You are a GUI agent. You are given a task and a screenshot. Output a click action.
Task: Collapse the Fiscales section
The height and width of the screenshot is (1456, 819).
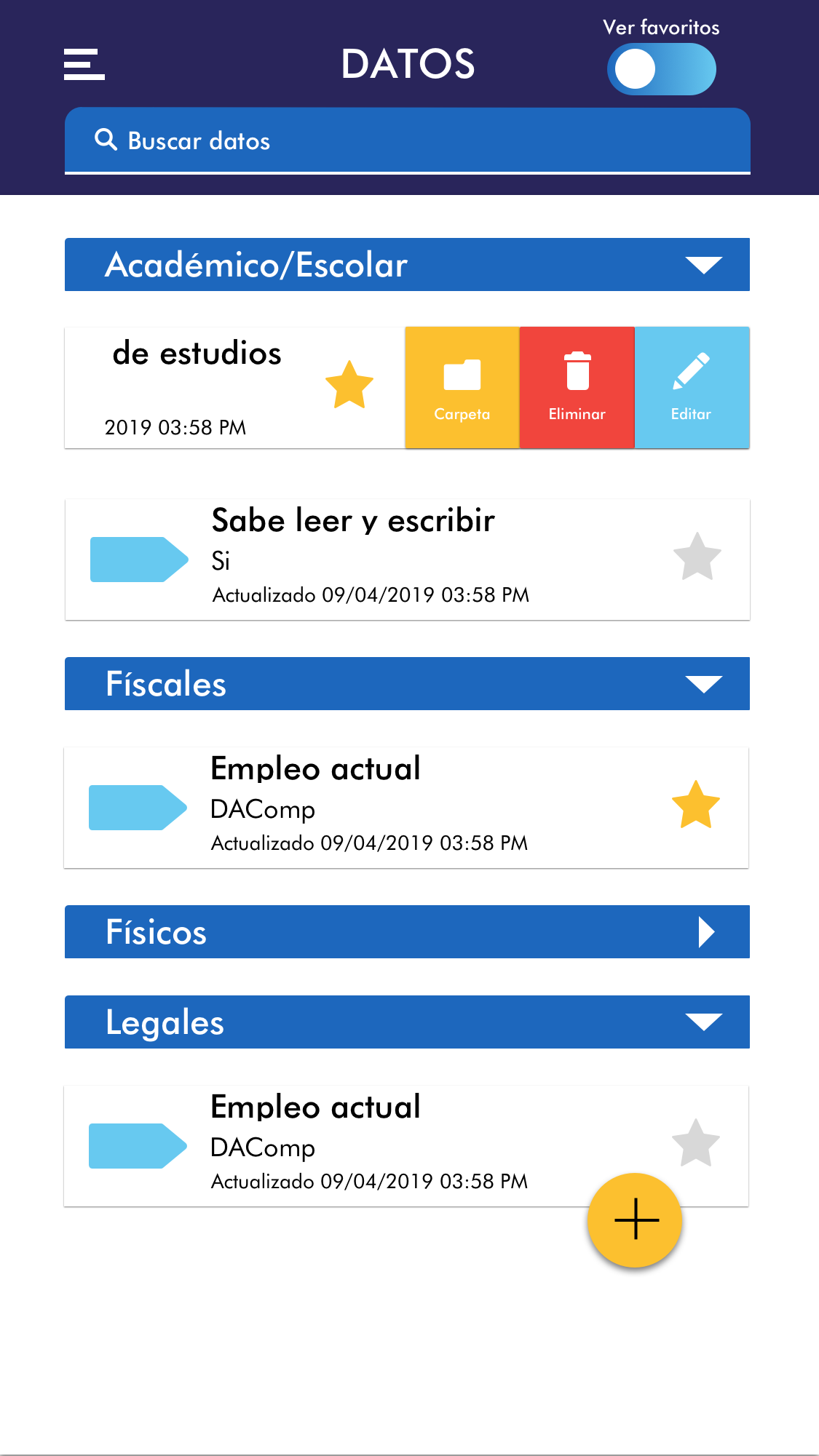tap(703, 684)
